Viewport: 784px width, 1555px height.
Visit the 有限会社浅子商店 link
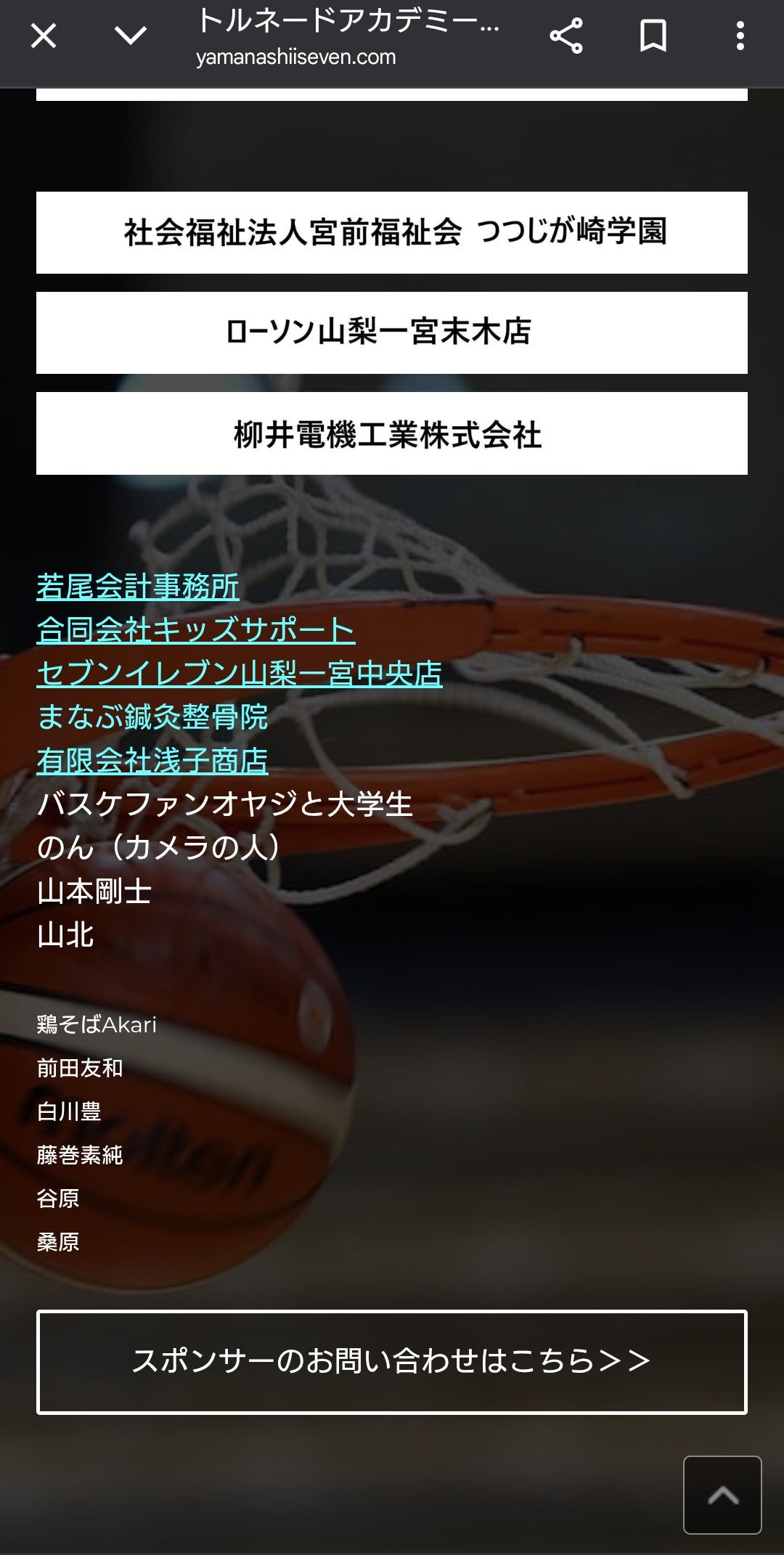coord(152,761)
